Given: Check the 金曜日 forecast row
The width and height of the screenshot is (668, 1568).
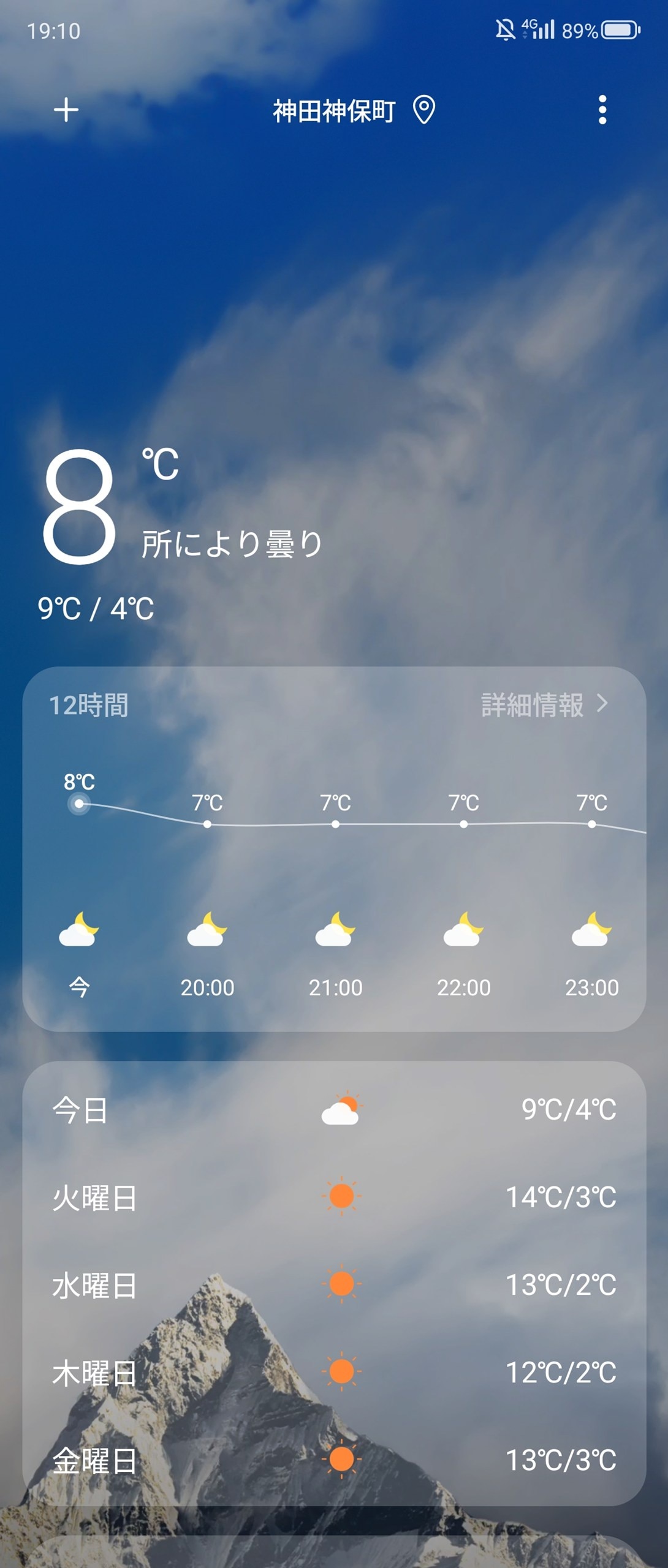Looking at the screenshot, I should point(334,1460).
